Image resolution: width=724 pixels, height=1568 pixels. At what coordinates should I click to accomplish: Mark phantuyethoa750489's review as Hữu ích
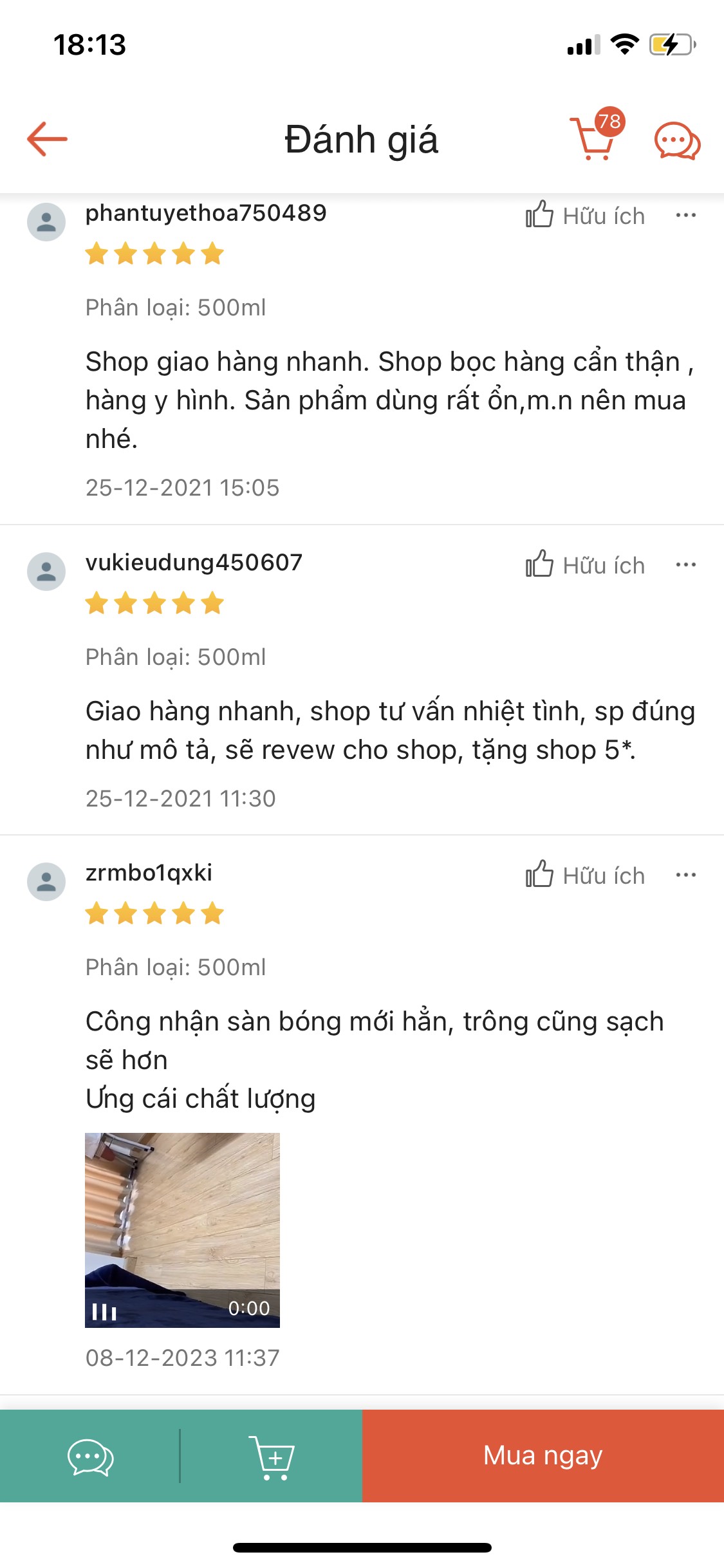coord(585,216)
